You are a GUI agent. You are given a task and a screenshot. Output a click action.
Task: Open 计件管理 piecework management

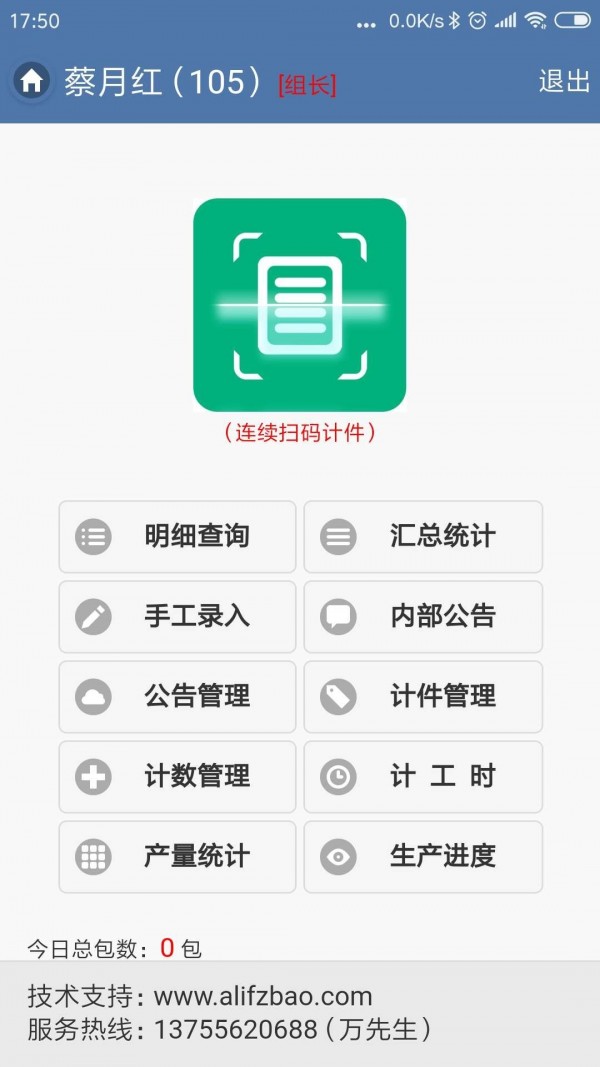click(x=423, y=697)
